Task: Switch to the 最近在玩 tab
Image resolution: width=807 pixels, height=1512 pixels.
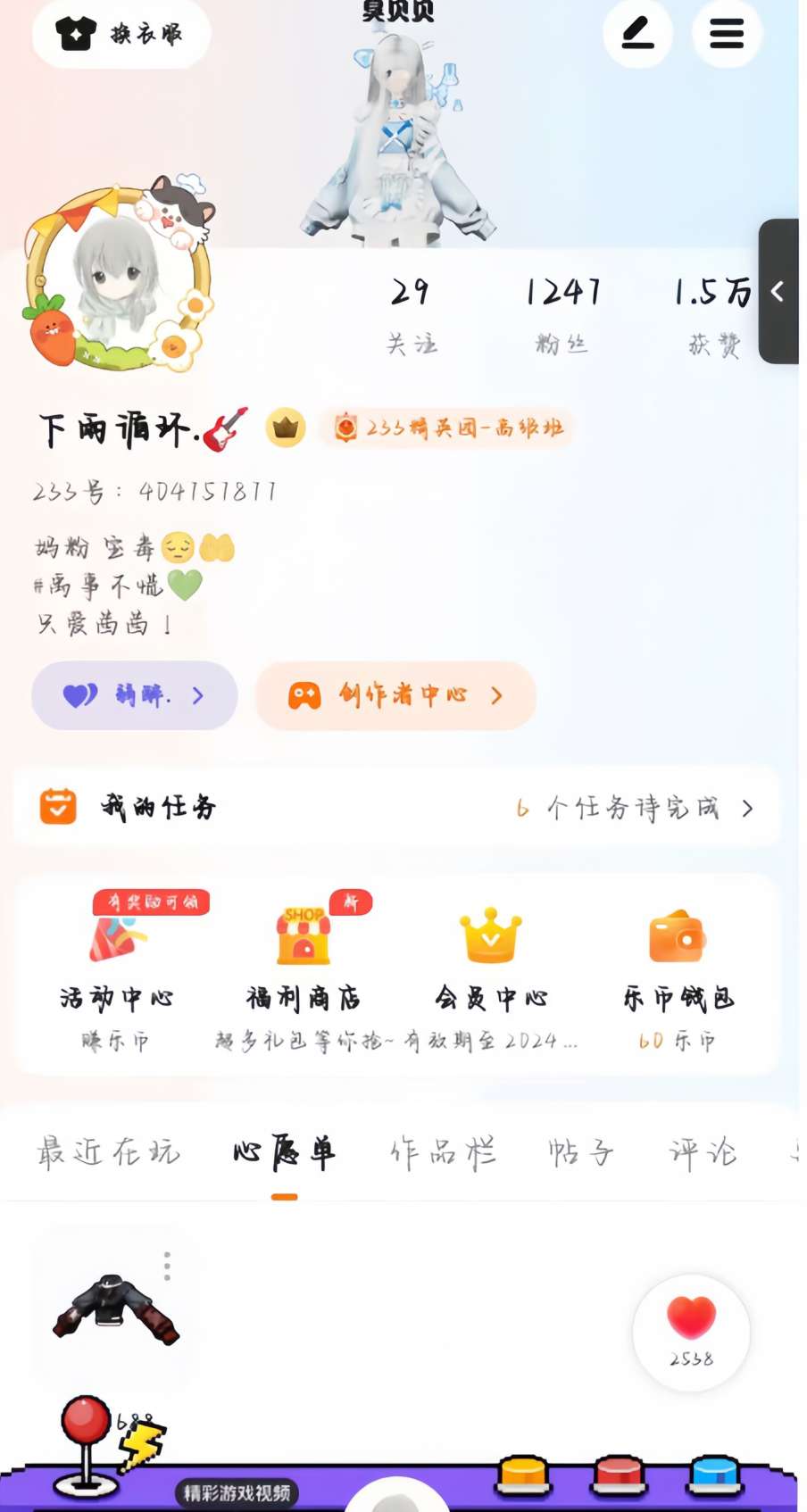Action: pos(109,1152)
